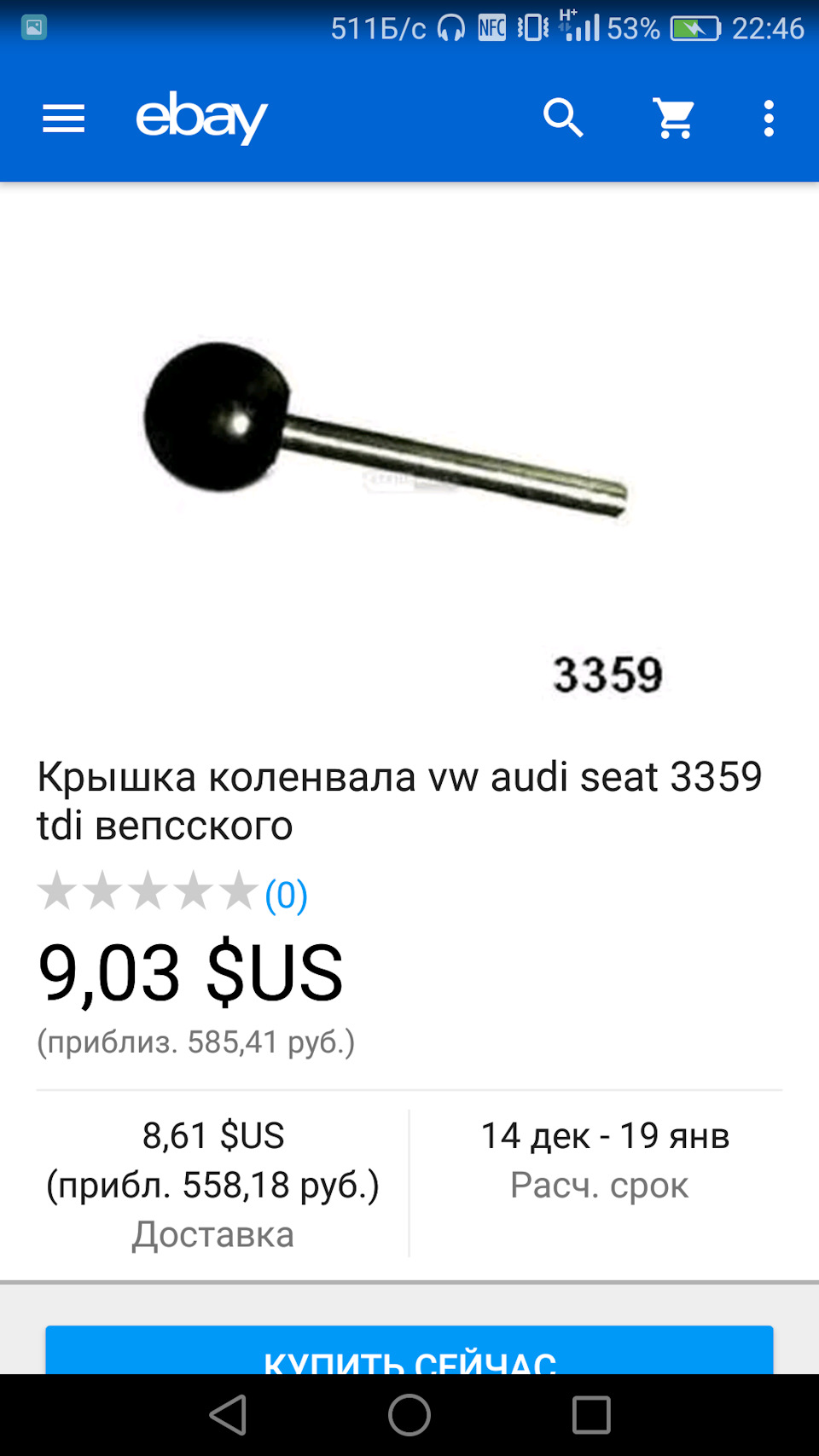Tap the headphones icon in status bar

point(450,26)
